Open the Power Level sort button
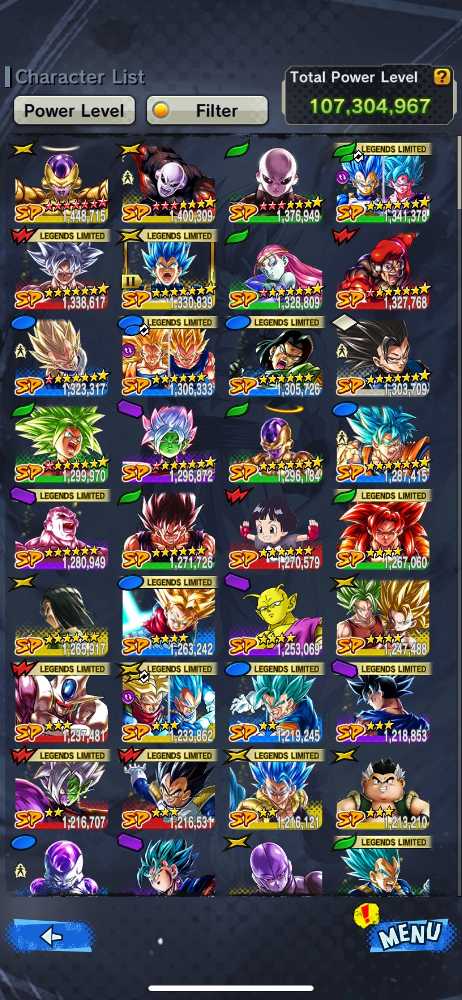Screen dimensions: 462x1000 74,110
